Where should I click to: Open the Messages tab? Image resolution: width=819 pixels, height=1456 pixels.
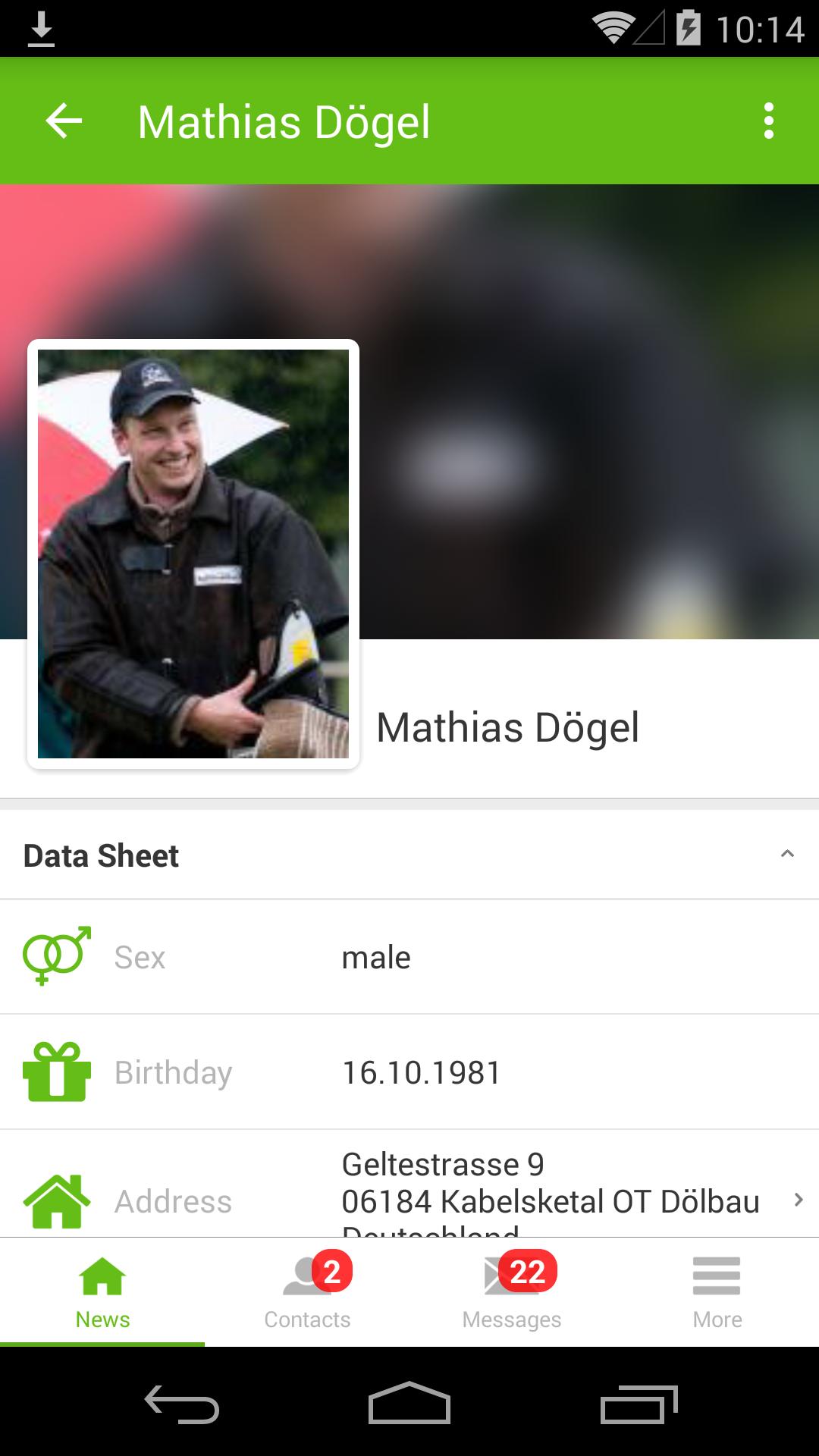pyautogui.click(x=512, y=1293)
